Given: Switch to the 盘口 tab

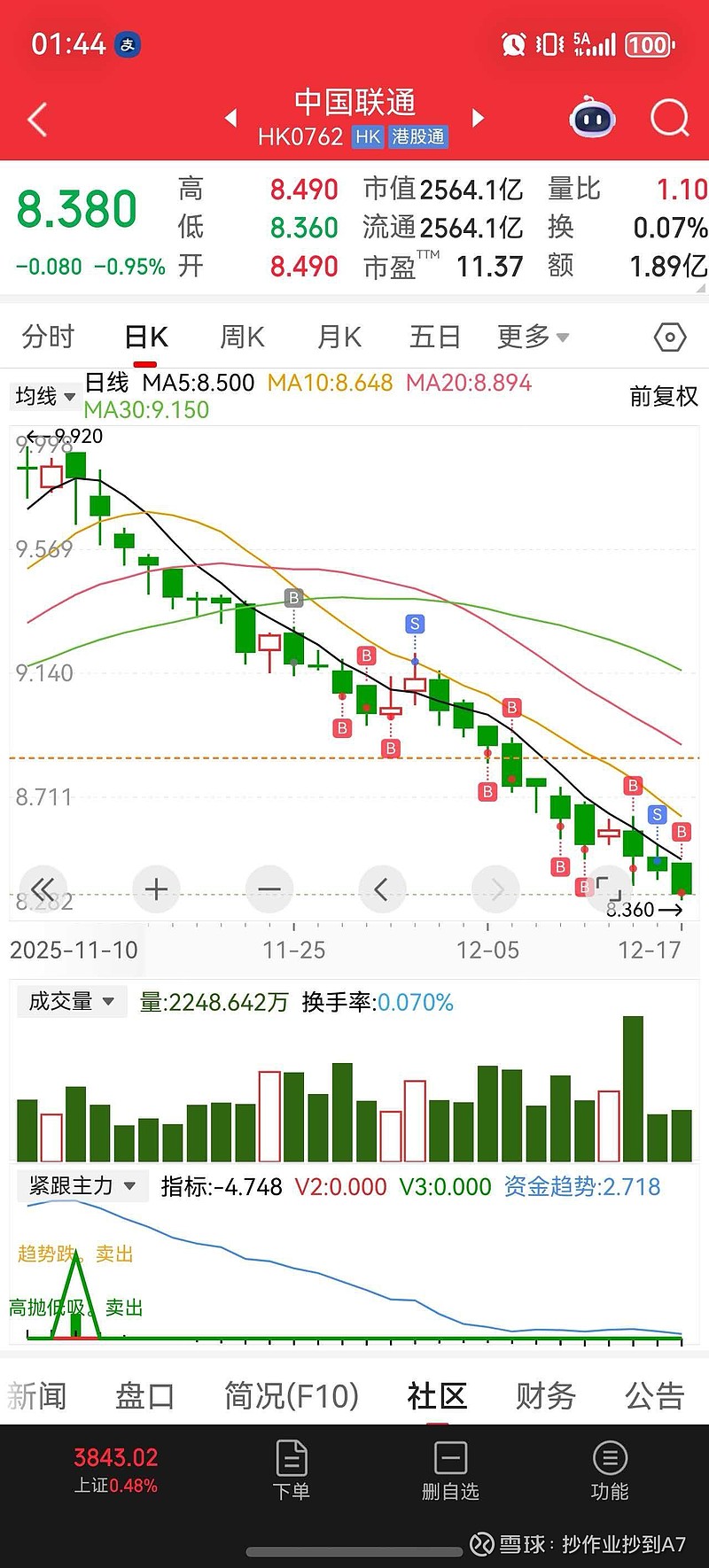Looking at the screenshot, I should 144,1396.
